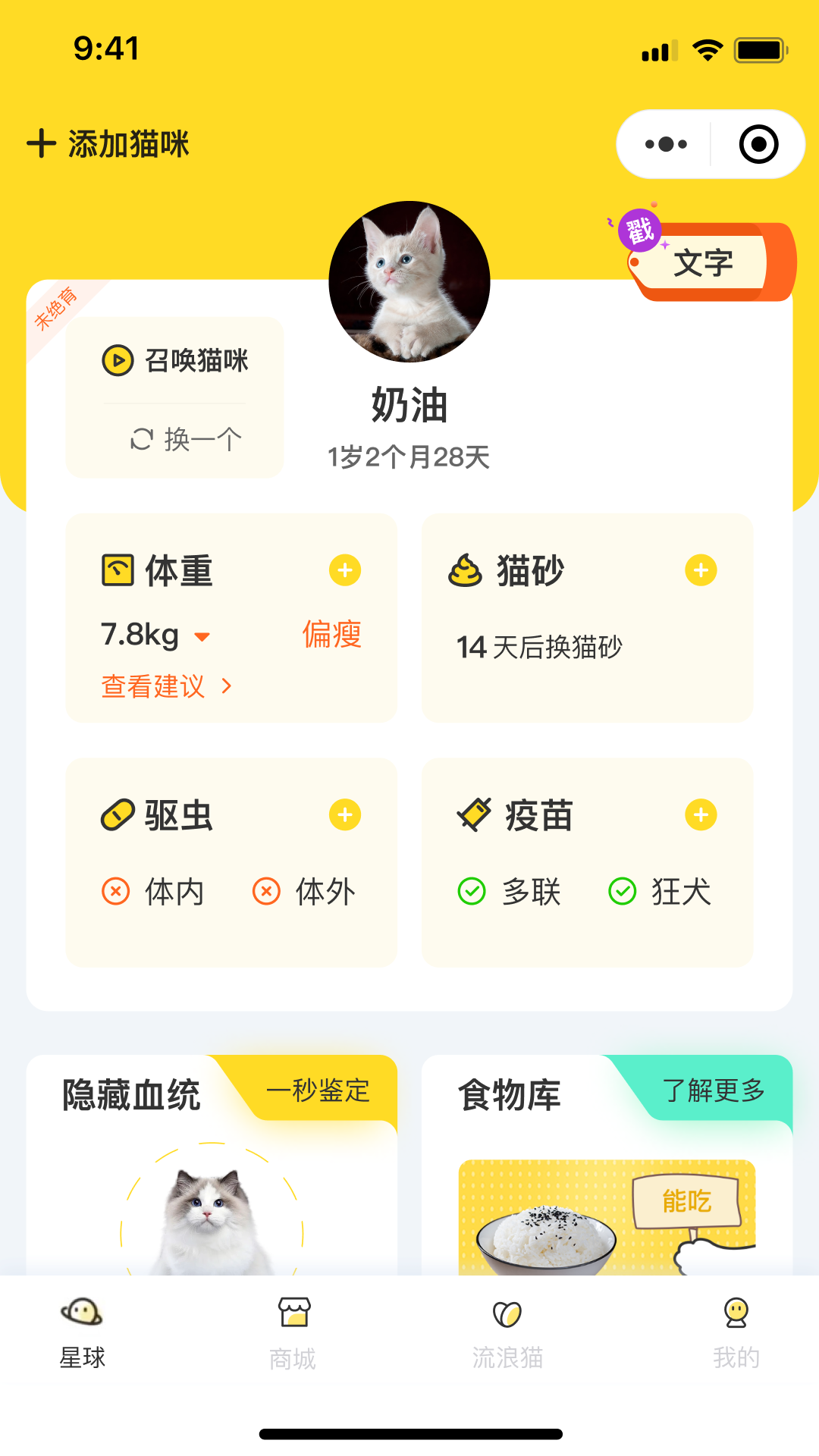Tap the plus icon on the 猫砂 card
Image resolution: width=819 pixels, height=1456 pixels.
(701, 570)
